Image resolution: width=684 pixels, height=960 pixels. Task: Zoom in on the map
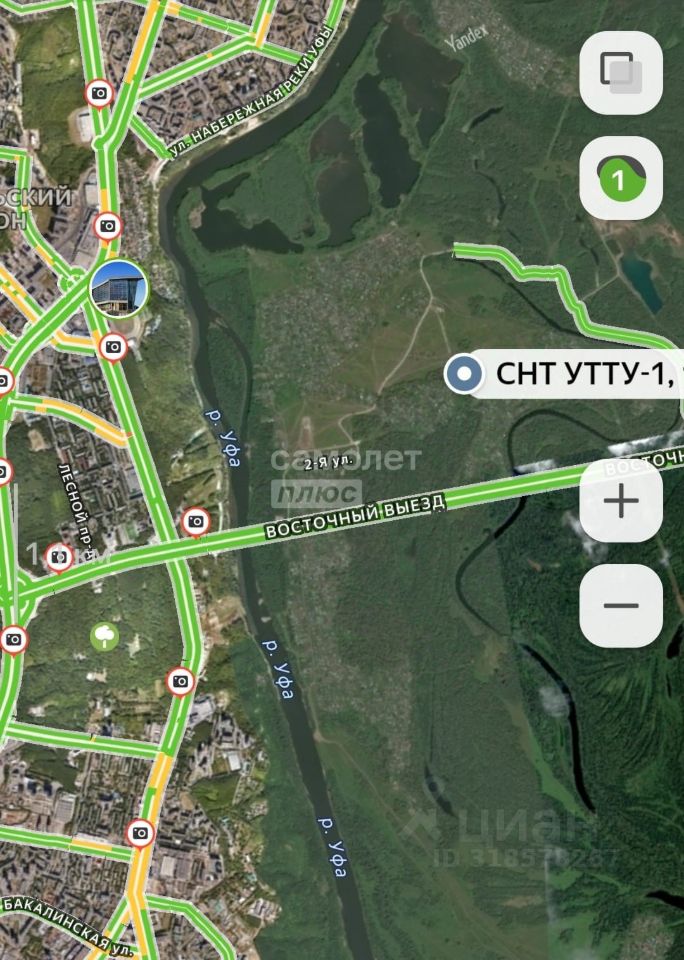pyautogui.click(x=621, y=501)
